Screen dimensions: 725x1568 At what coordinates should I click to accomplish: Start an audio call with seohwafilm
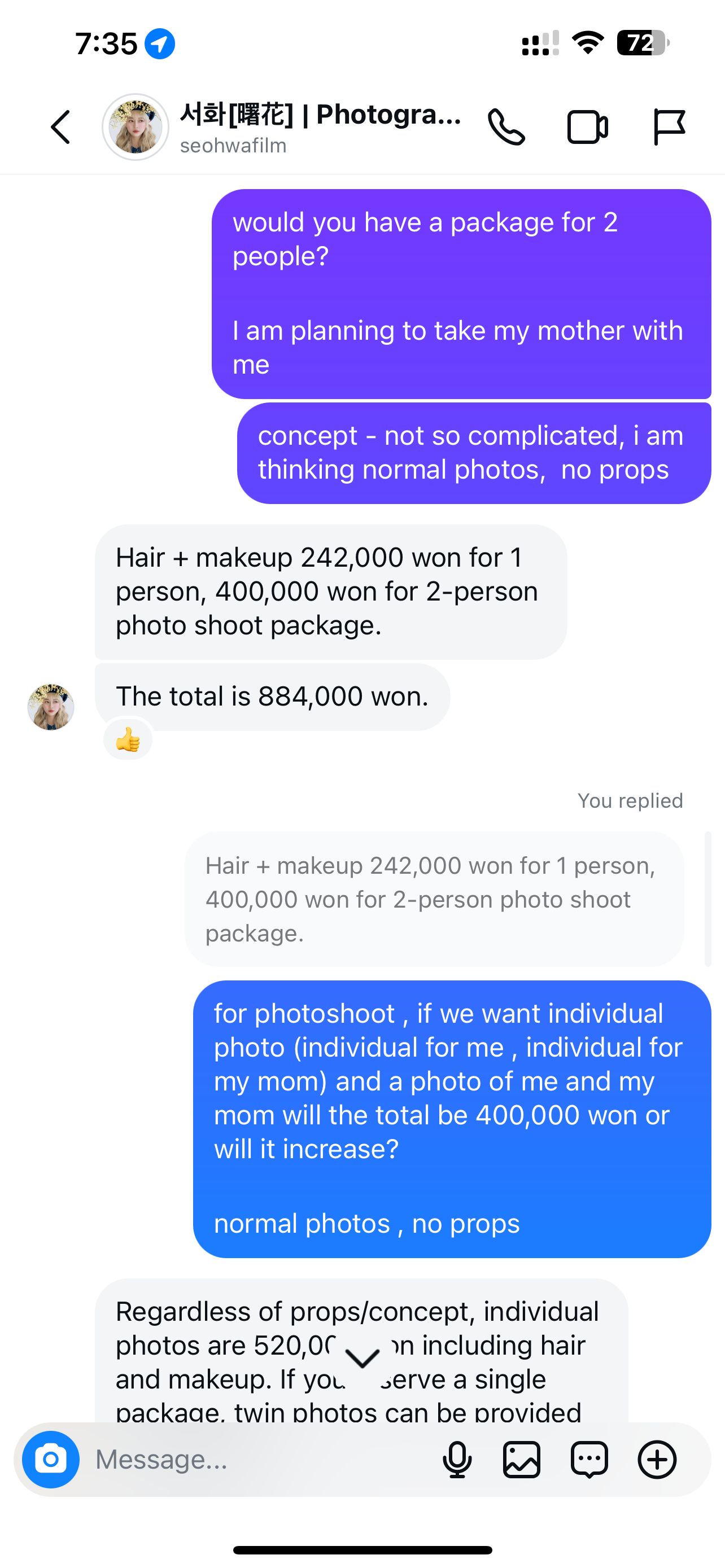pos(506,127)
